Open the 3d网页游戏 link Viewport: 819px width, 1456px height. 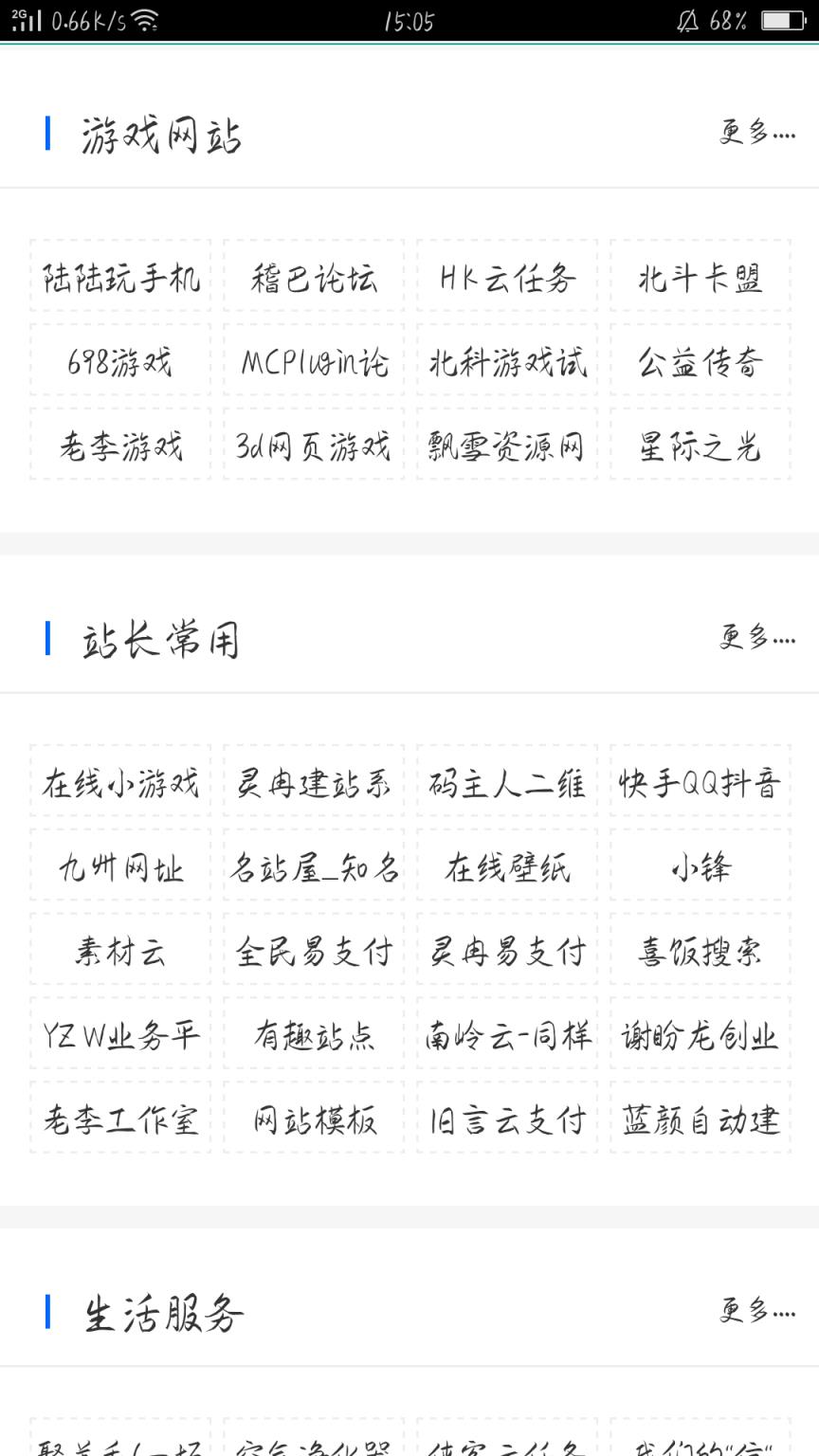click(313, 448)
